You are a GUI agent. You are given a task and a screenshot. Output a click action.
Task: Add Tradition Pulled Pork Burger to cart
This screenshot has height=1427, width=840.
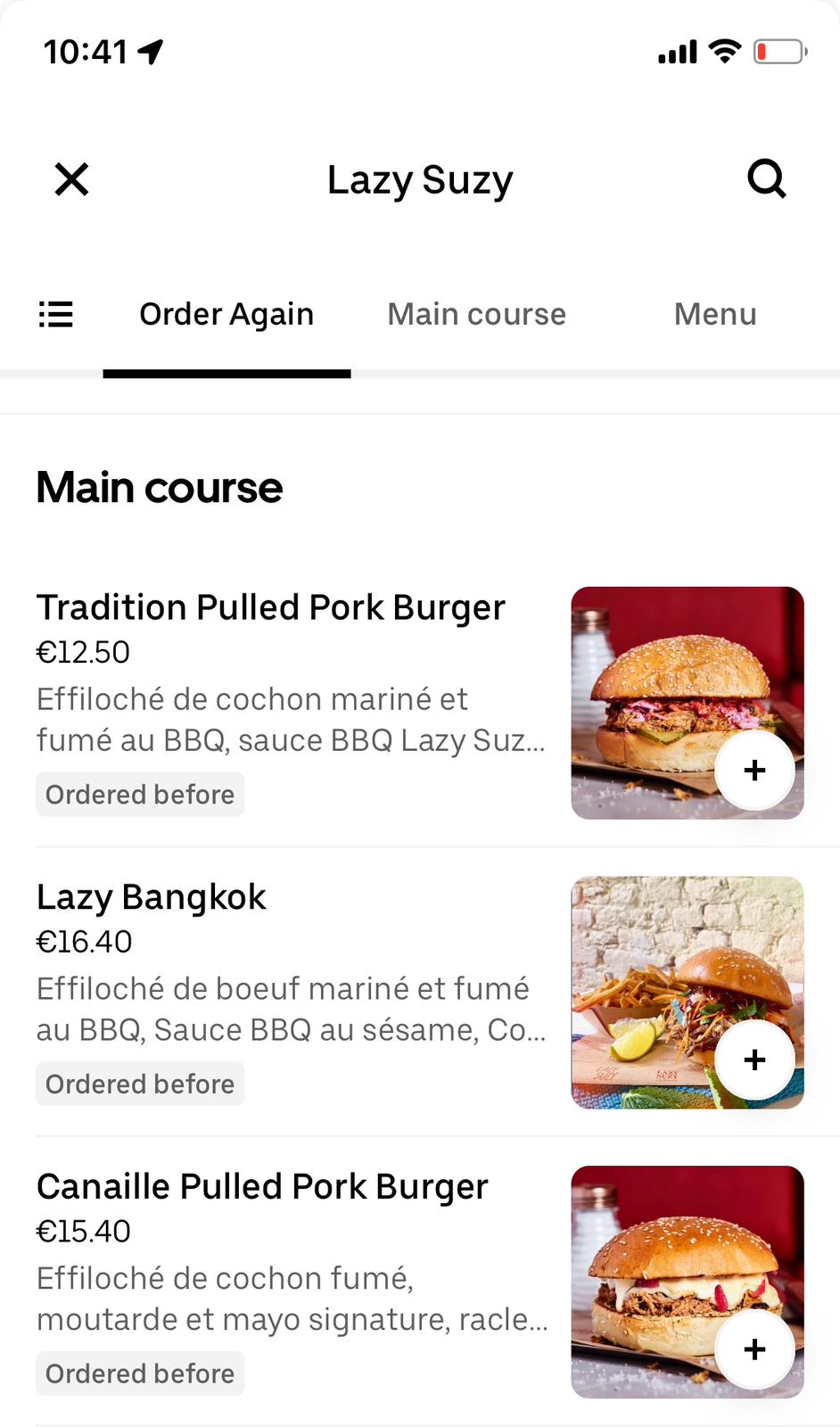[754, 771]
